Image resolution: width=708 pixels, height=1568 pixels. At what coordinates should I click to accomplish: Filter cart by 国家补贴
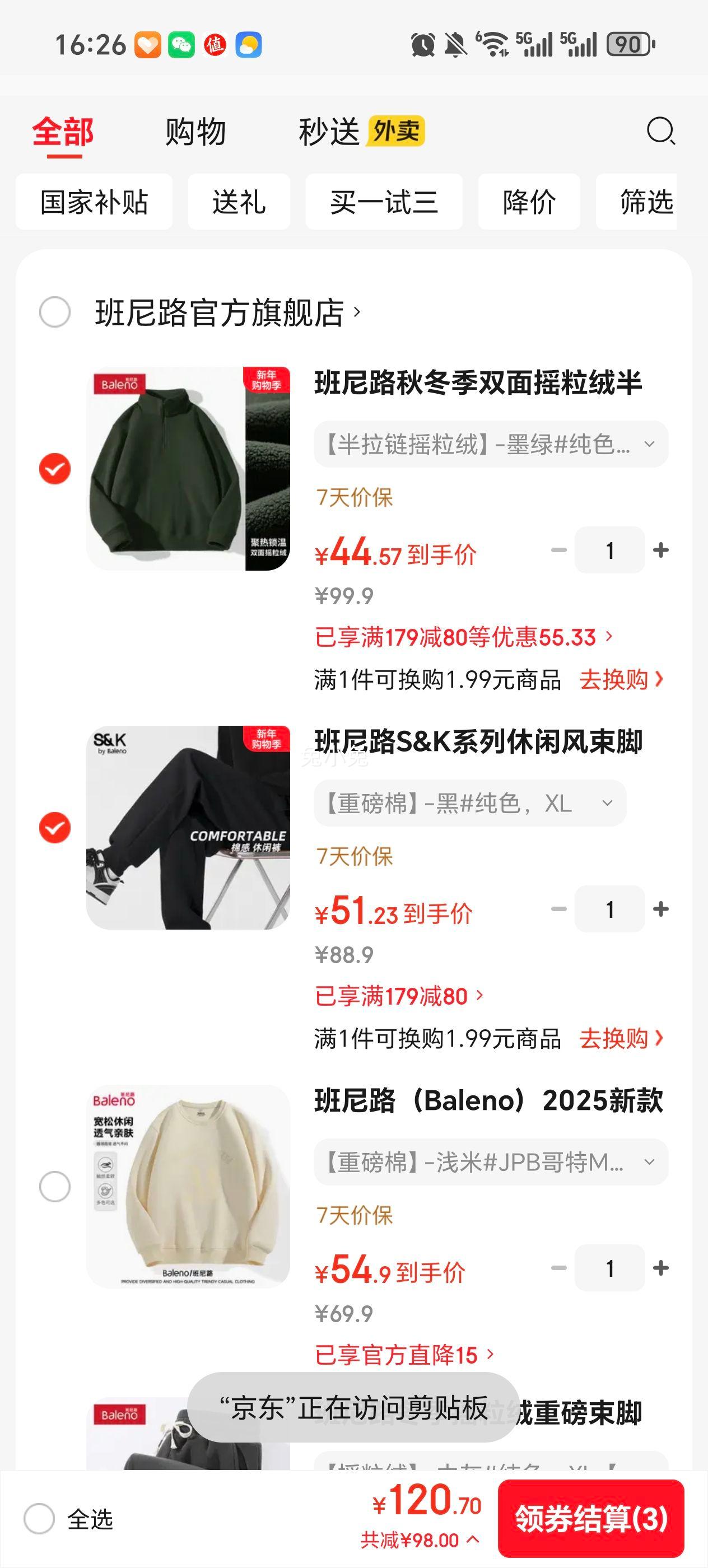click(94, 202)
